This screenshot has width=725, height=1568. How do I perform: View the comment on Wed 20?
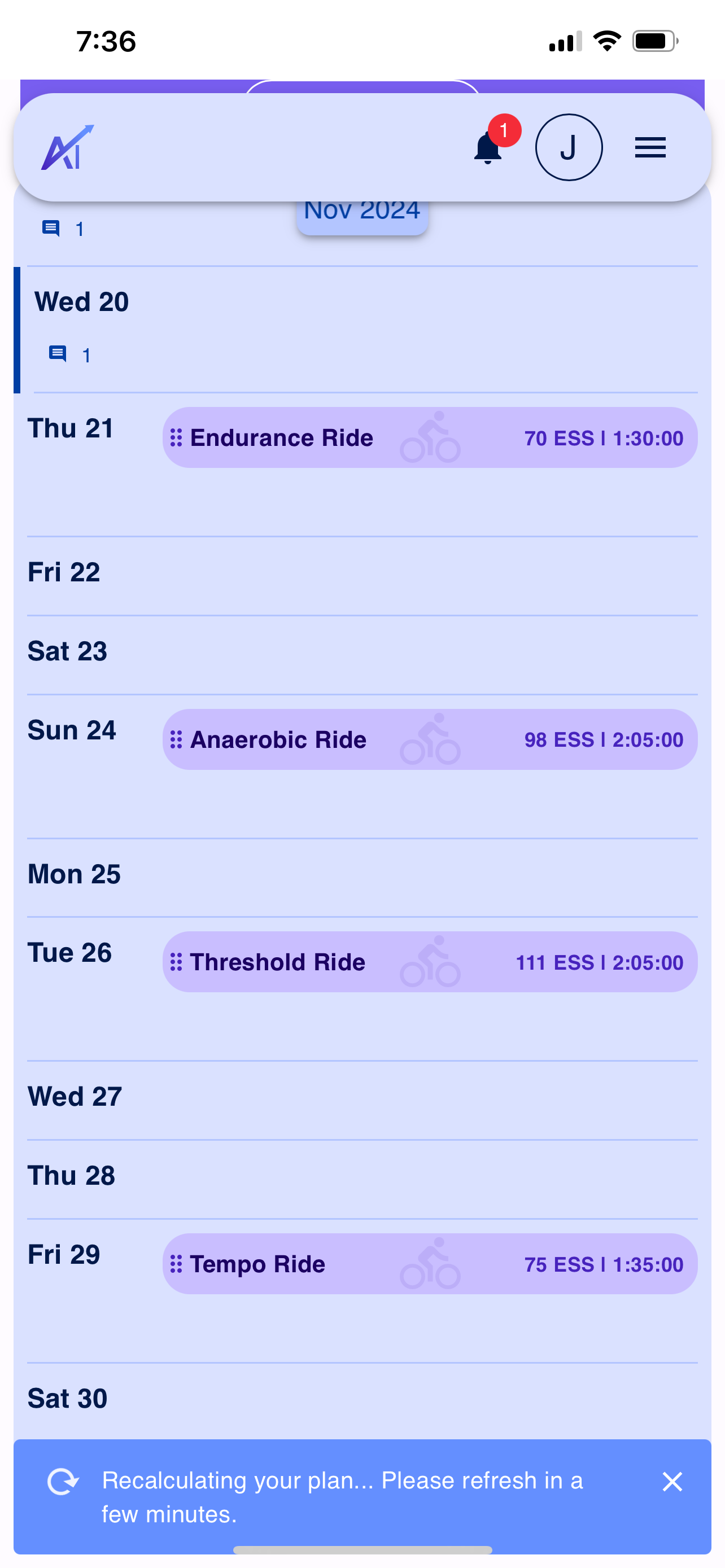(69, 354)
